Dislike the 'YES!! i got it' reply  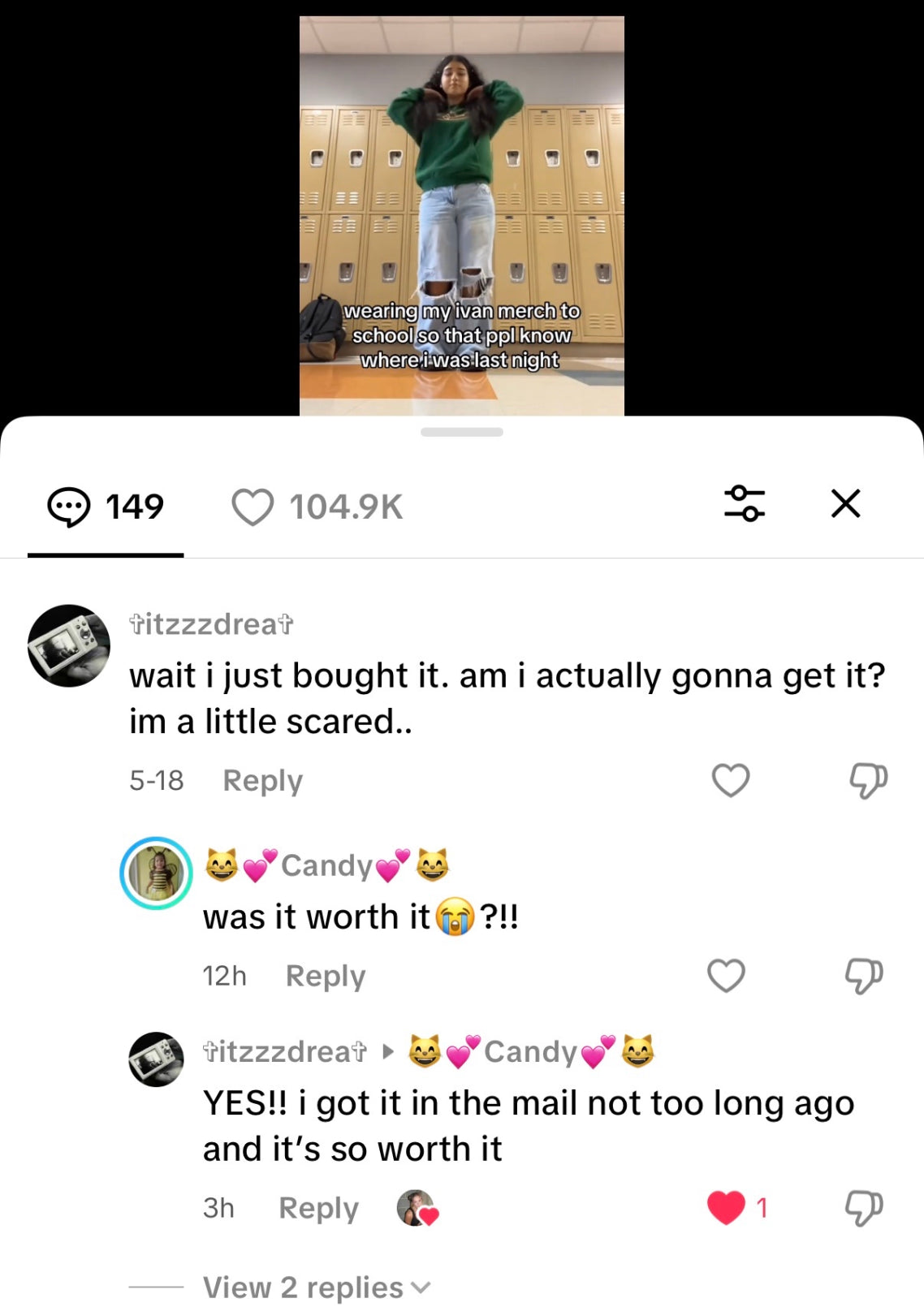[865, 1208]
